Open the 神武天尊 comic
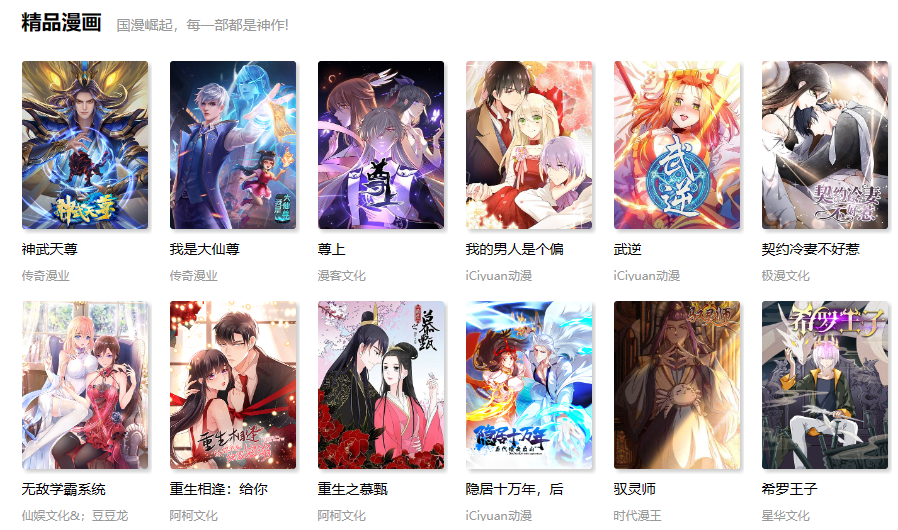The image size is (898, 530). [x=85, y=145]
